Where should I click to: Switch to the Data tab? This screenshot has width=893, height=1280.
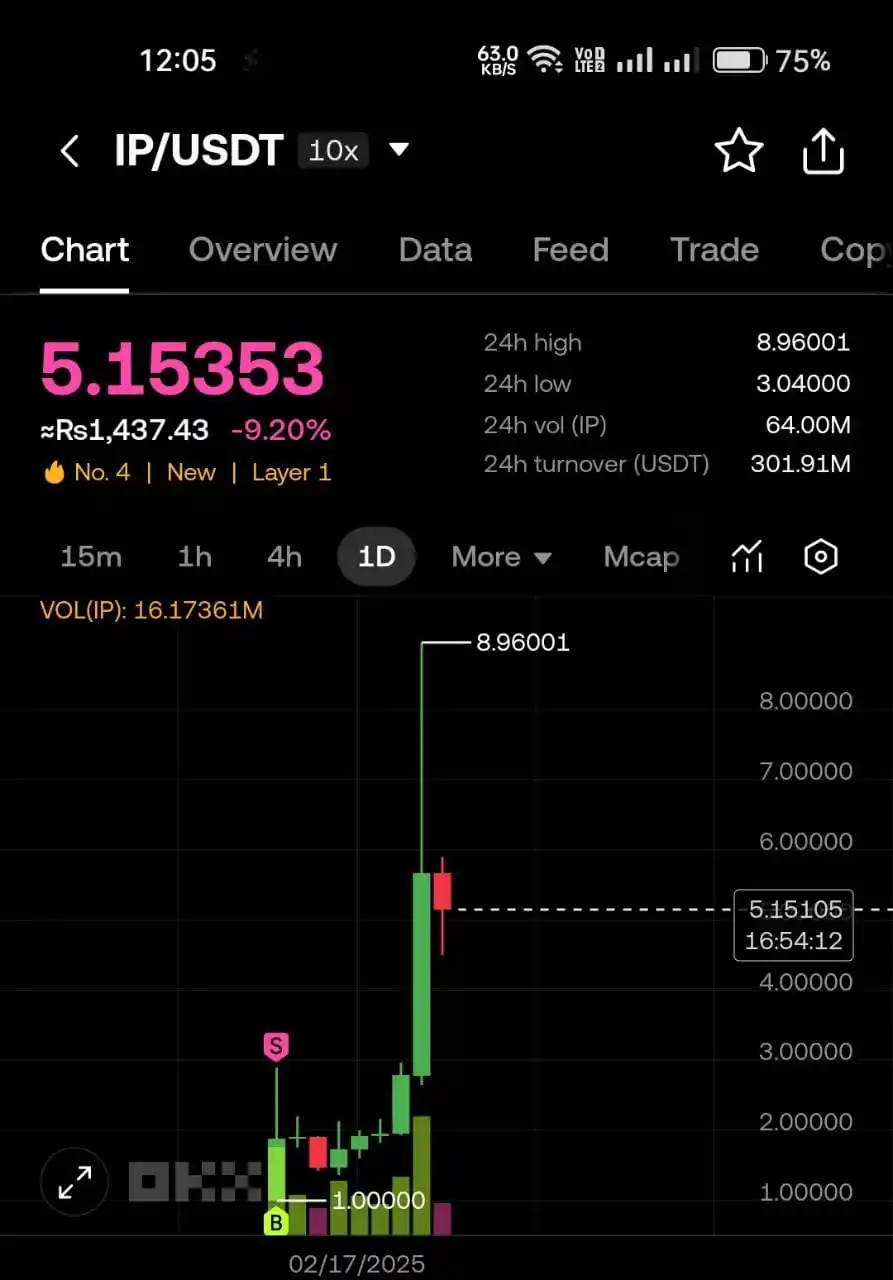pos(435,250)
